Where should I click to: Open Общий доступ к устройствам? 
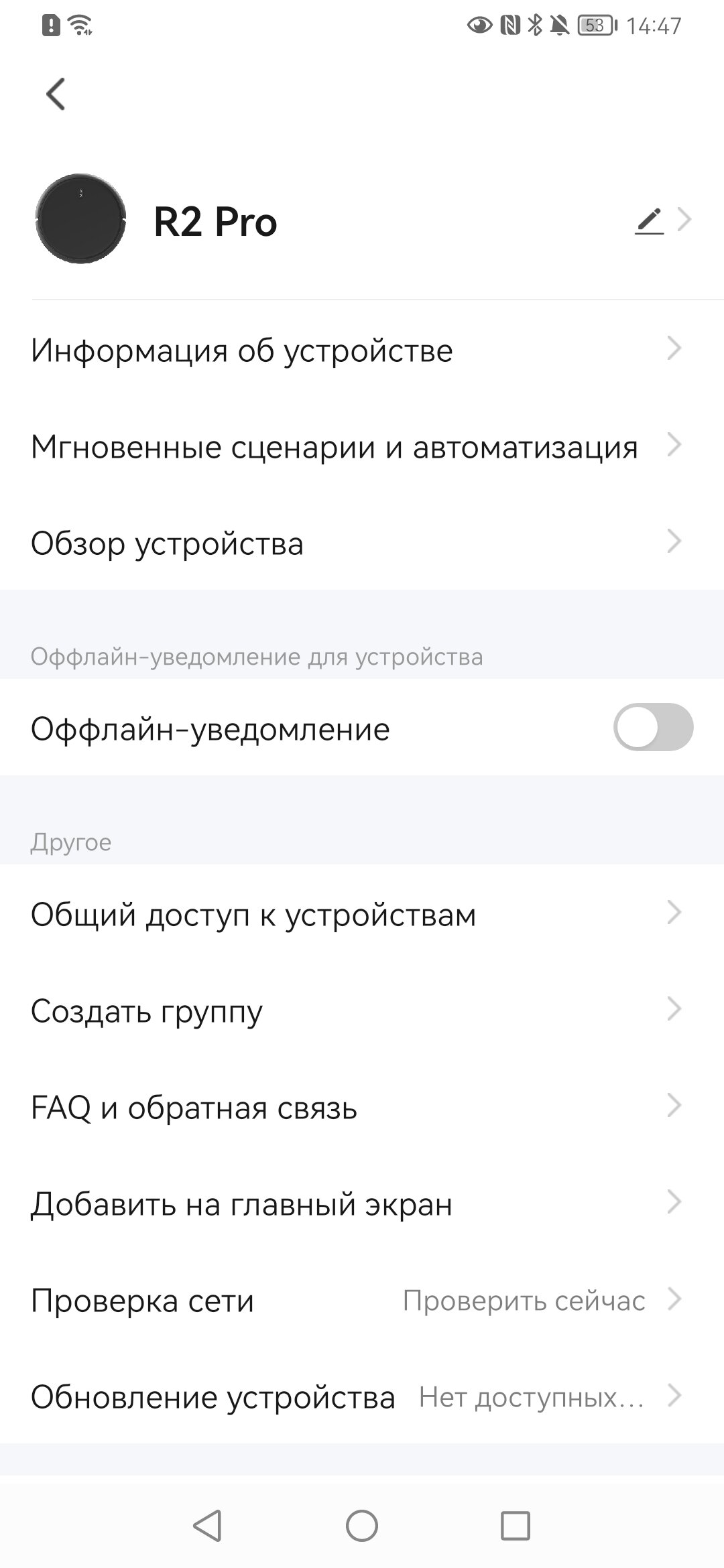coord(362,914)
